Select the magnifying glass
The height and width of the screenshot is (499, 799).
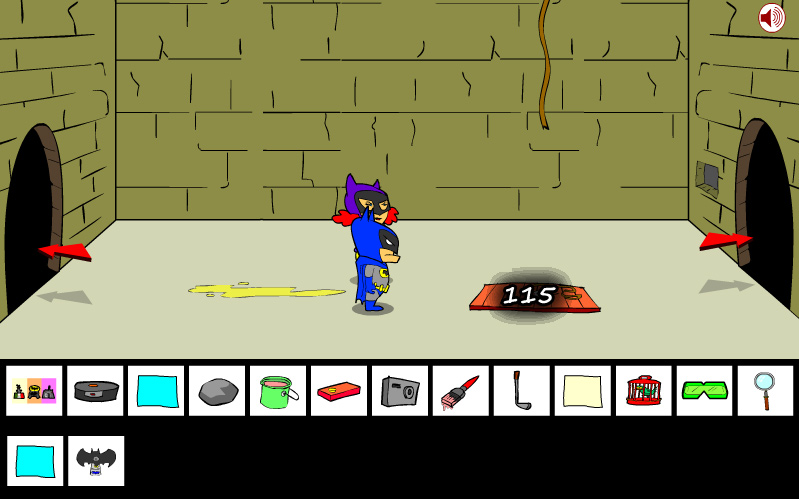[x=765, y=391]
